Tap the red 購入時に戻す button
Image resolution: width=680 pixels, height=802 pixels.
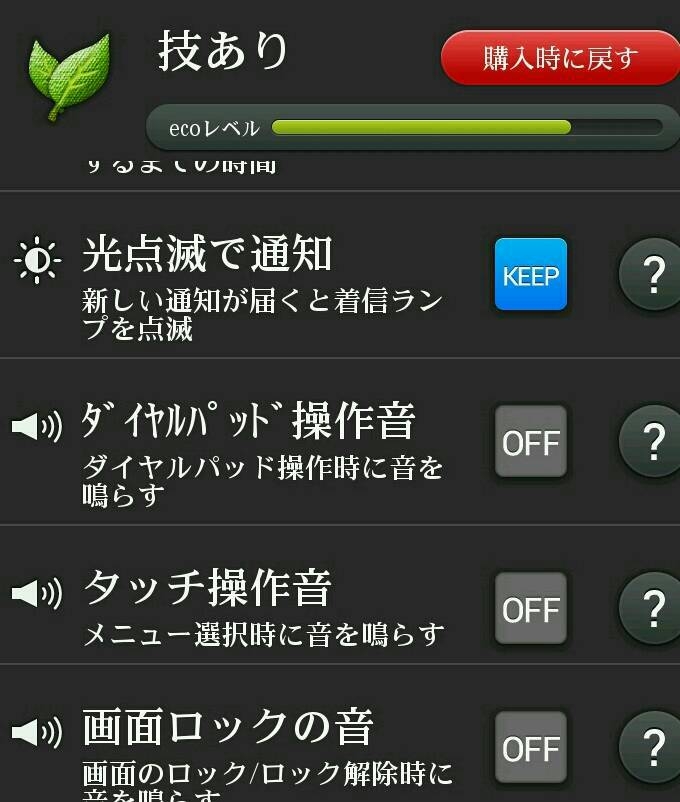(x=560, y=57)
